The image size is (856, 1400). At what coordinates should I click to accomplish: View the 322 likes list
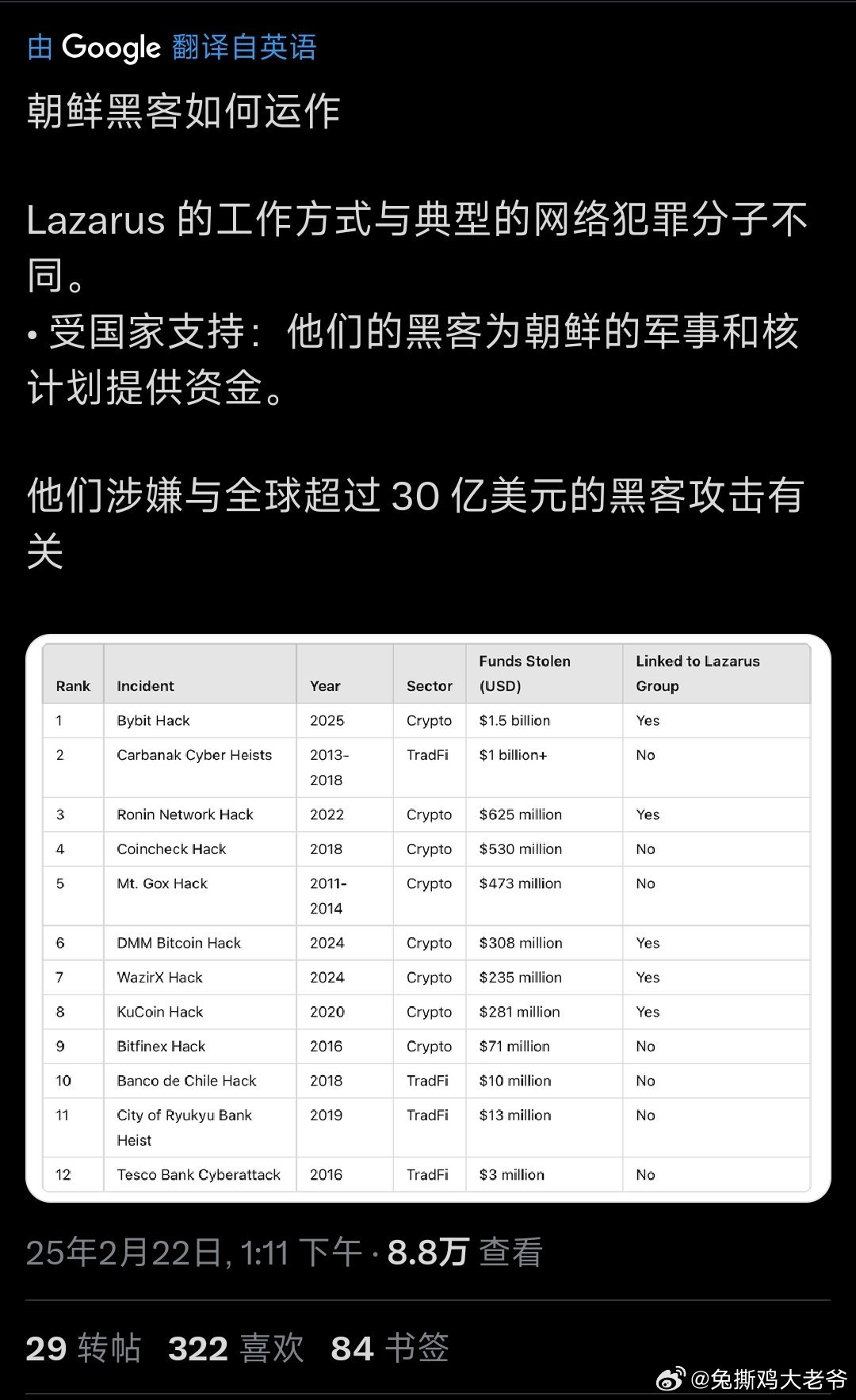235,1348
